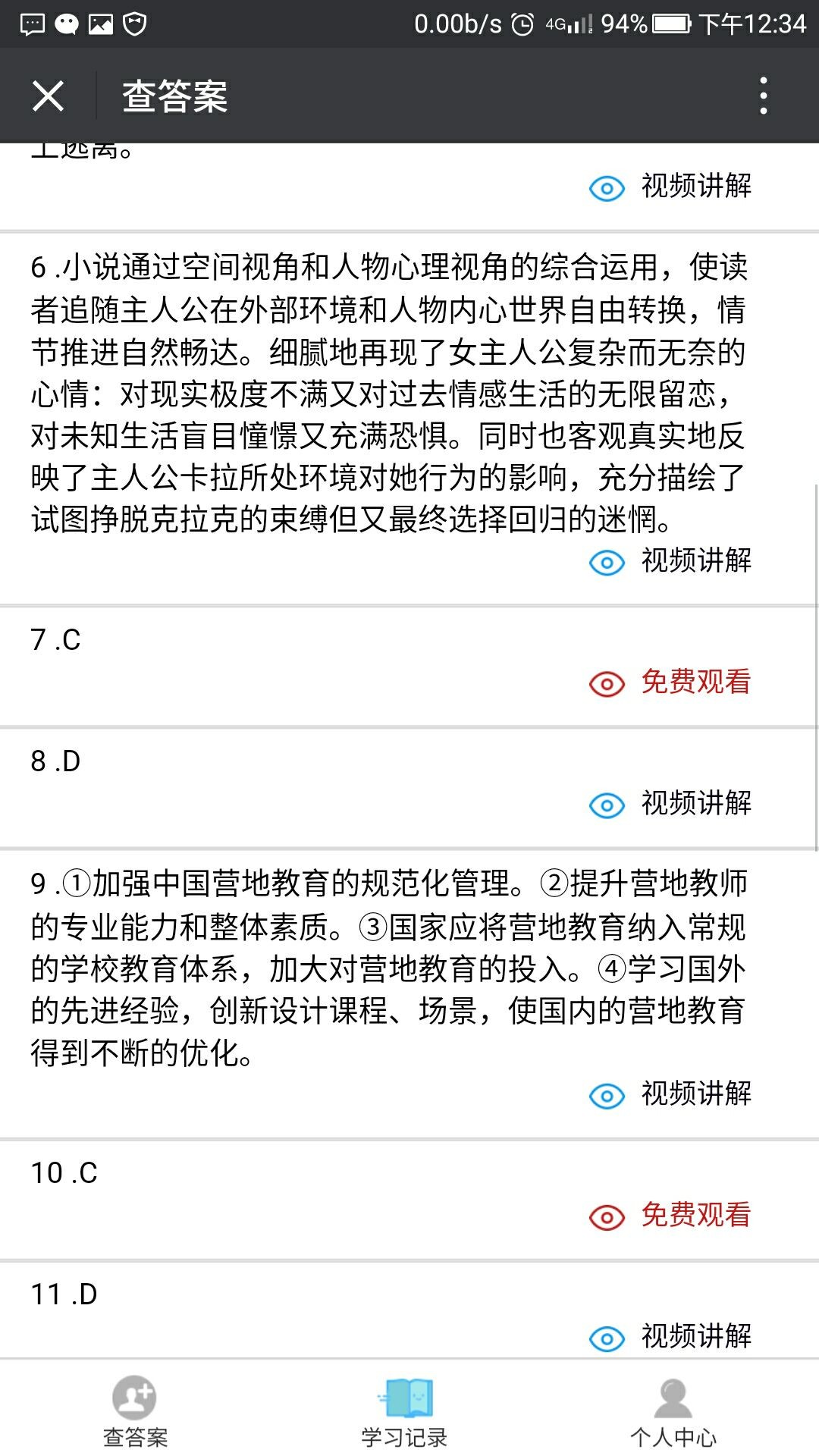This screenshot has height=1456, width=819.
Task: Open the three-dot overflow menu
Action: tap(763, 96)
